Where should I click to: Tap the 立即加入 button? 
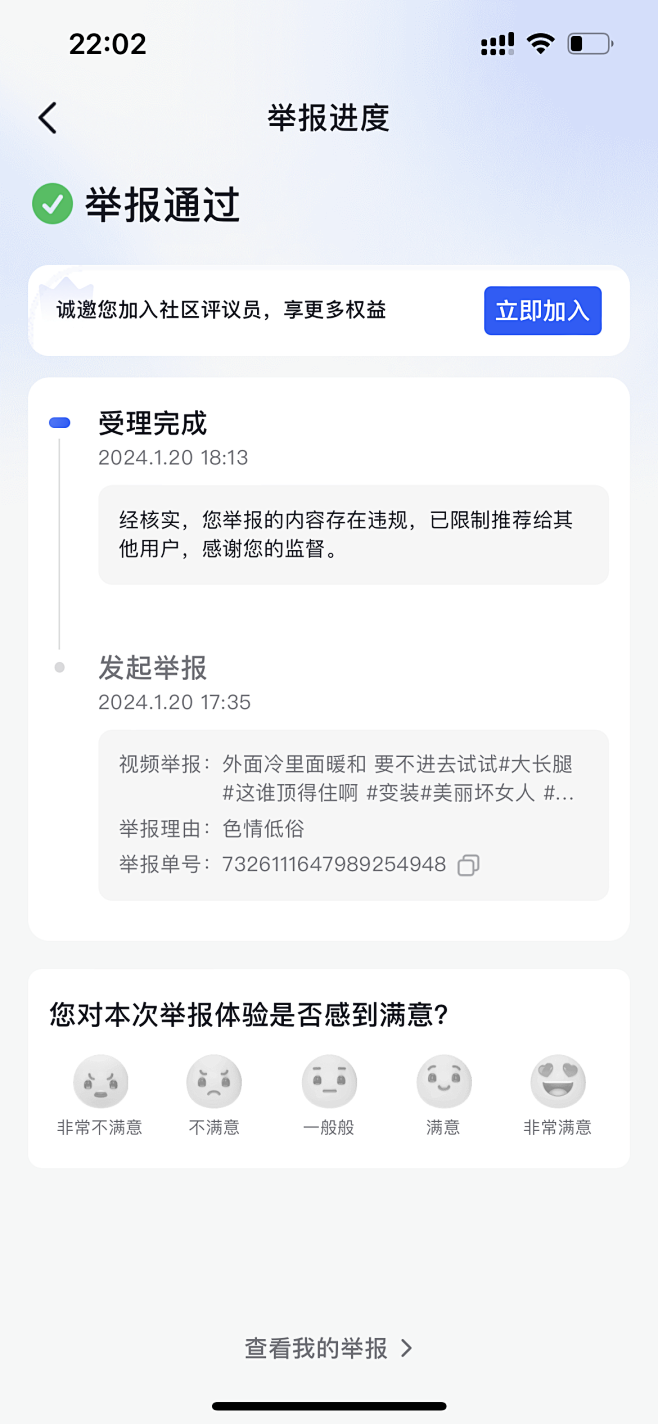click(543, 311)
